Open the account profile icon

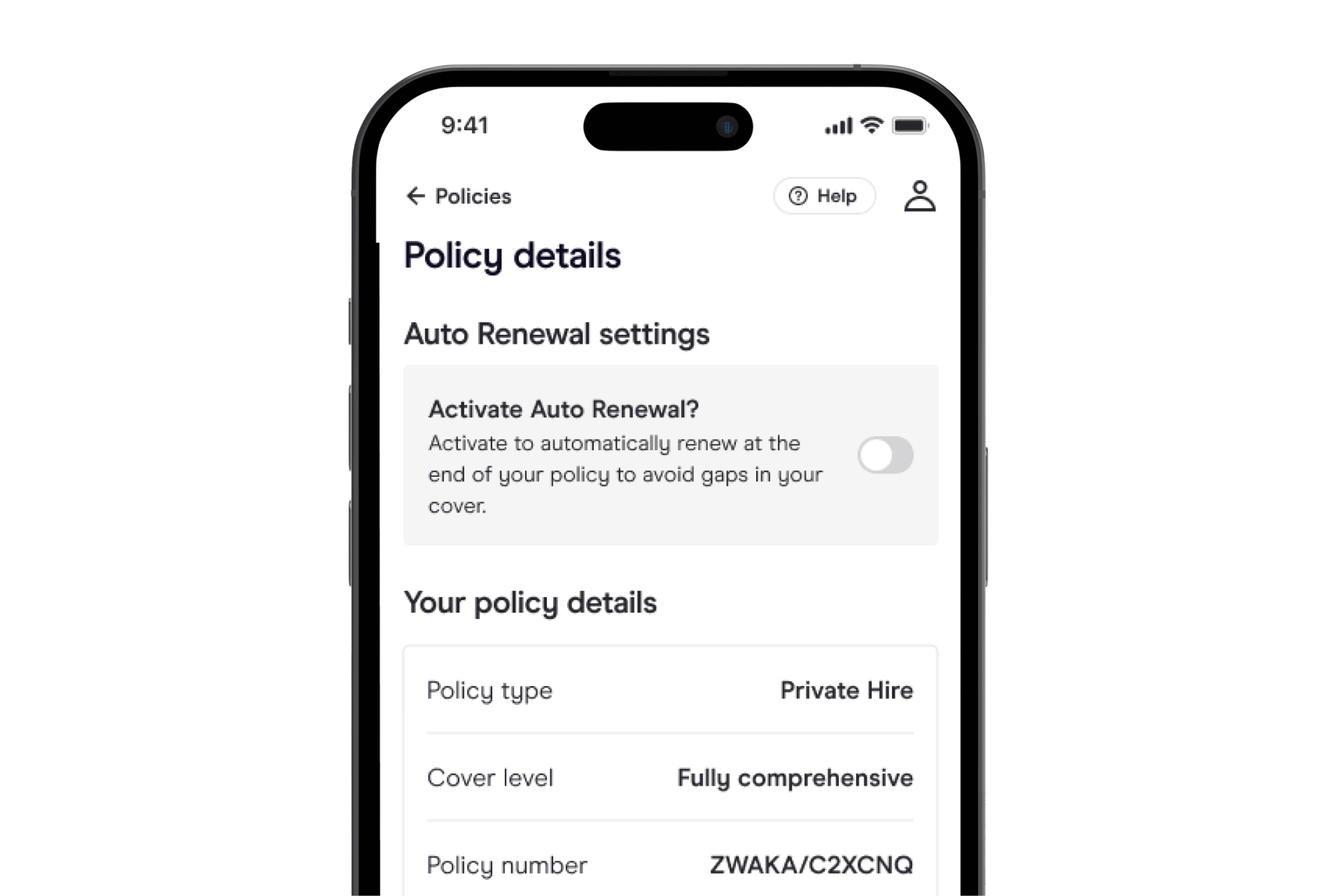click(x=919, y=196)
